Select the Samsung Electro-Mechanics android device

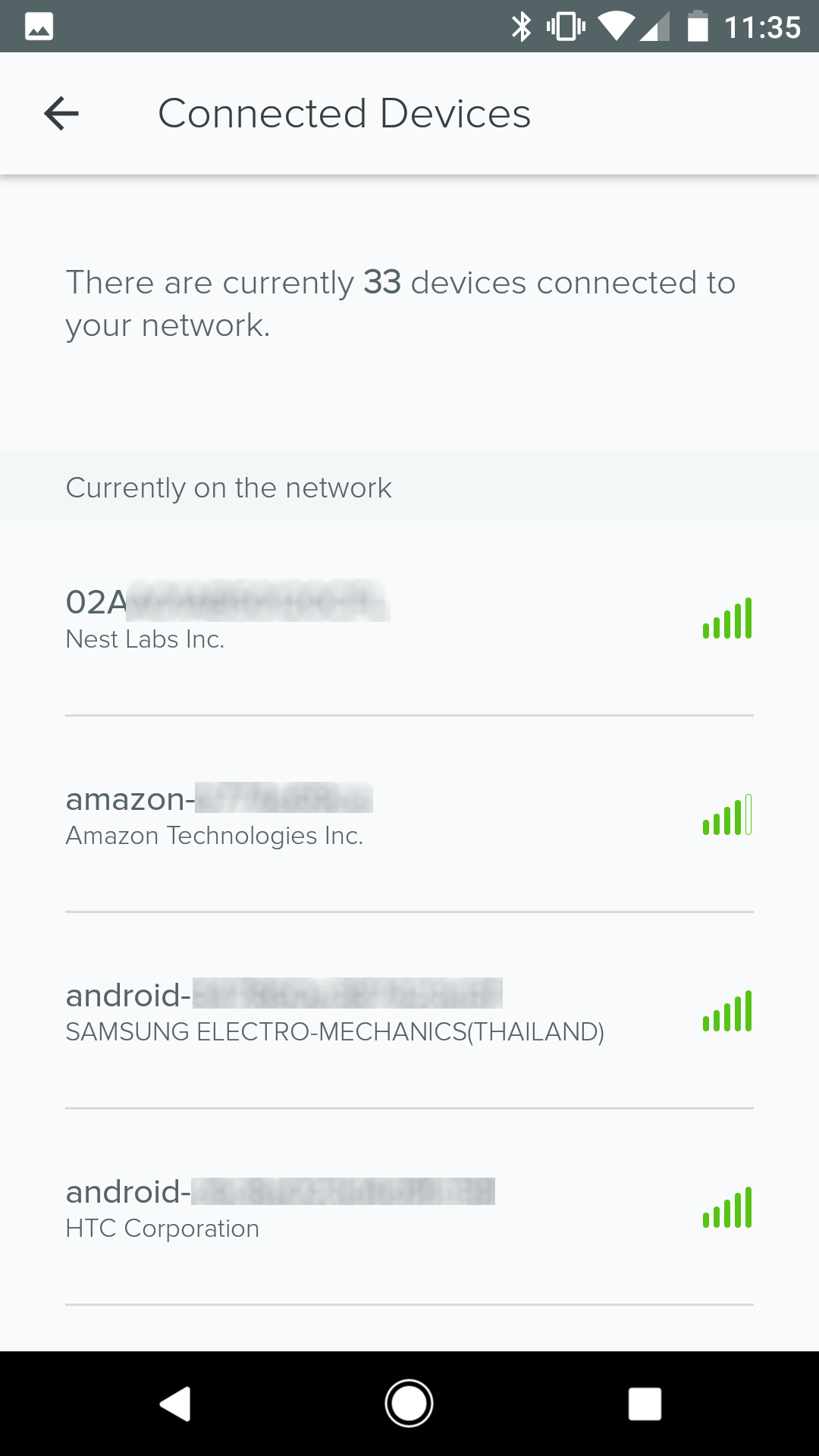[409, 1012]
